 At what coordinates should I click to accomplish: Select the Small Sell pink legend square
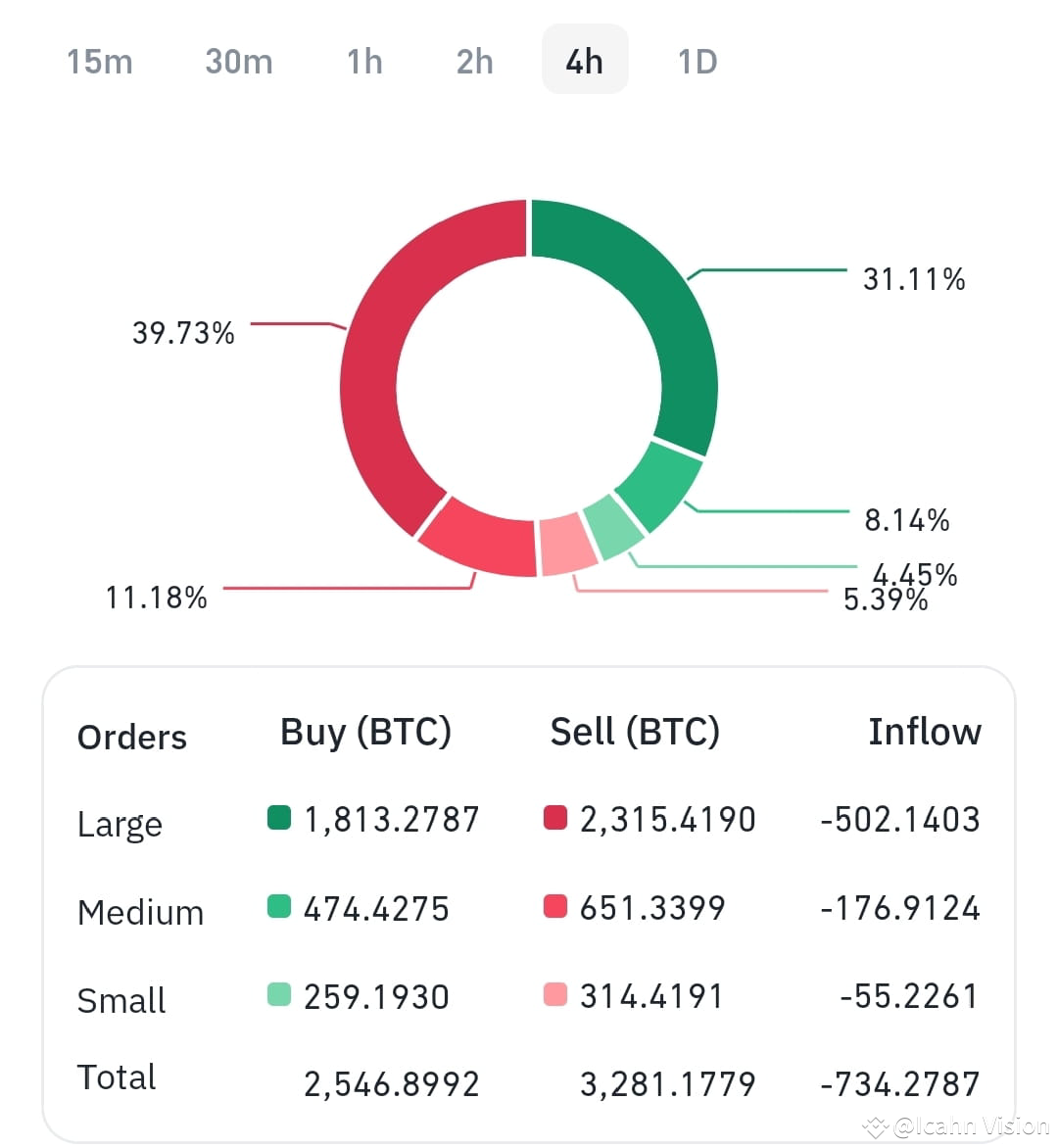coord(554,995)
